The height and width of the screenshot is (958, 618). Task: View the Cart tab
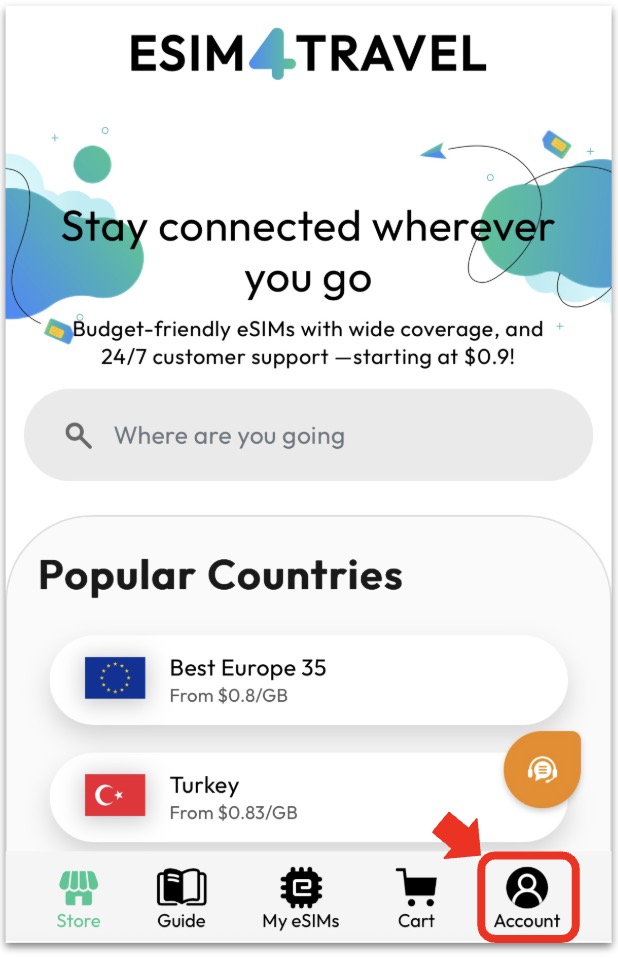tap(416, 898)
